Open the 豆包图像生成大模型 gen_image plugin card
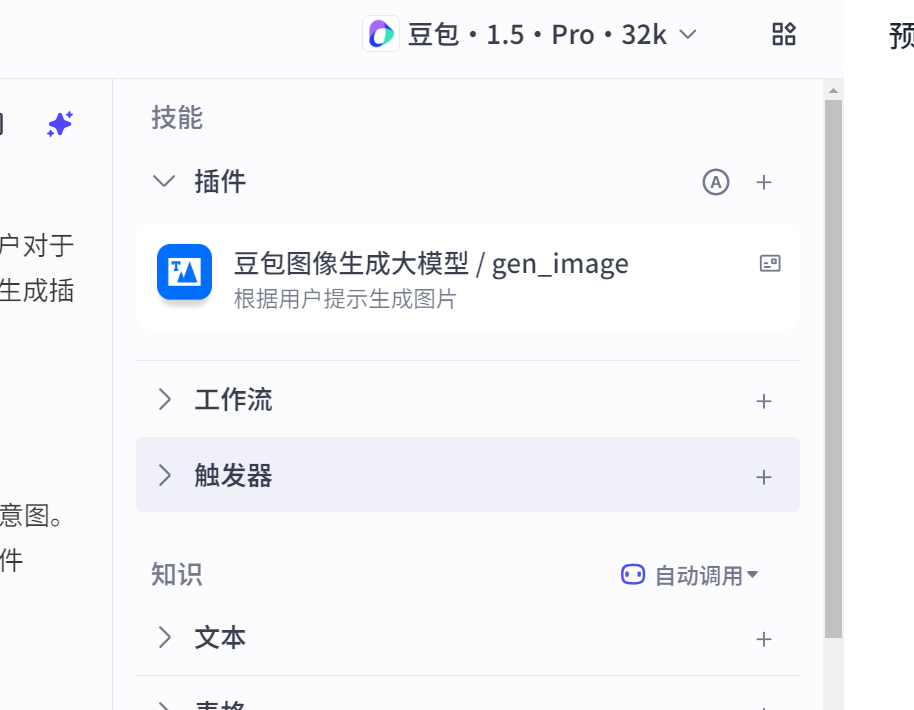This screenshot has width=914, height=710. pos(430,277)
